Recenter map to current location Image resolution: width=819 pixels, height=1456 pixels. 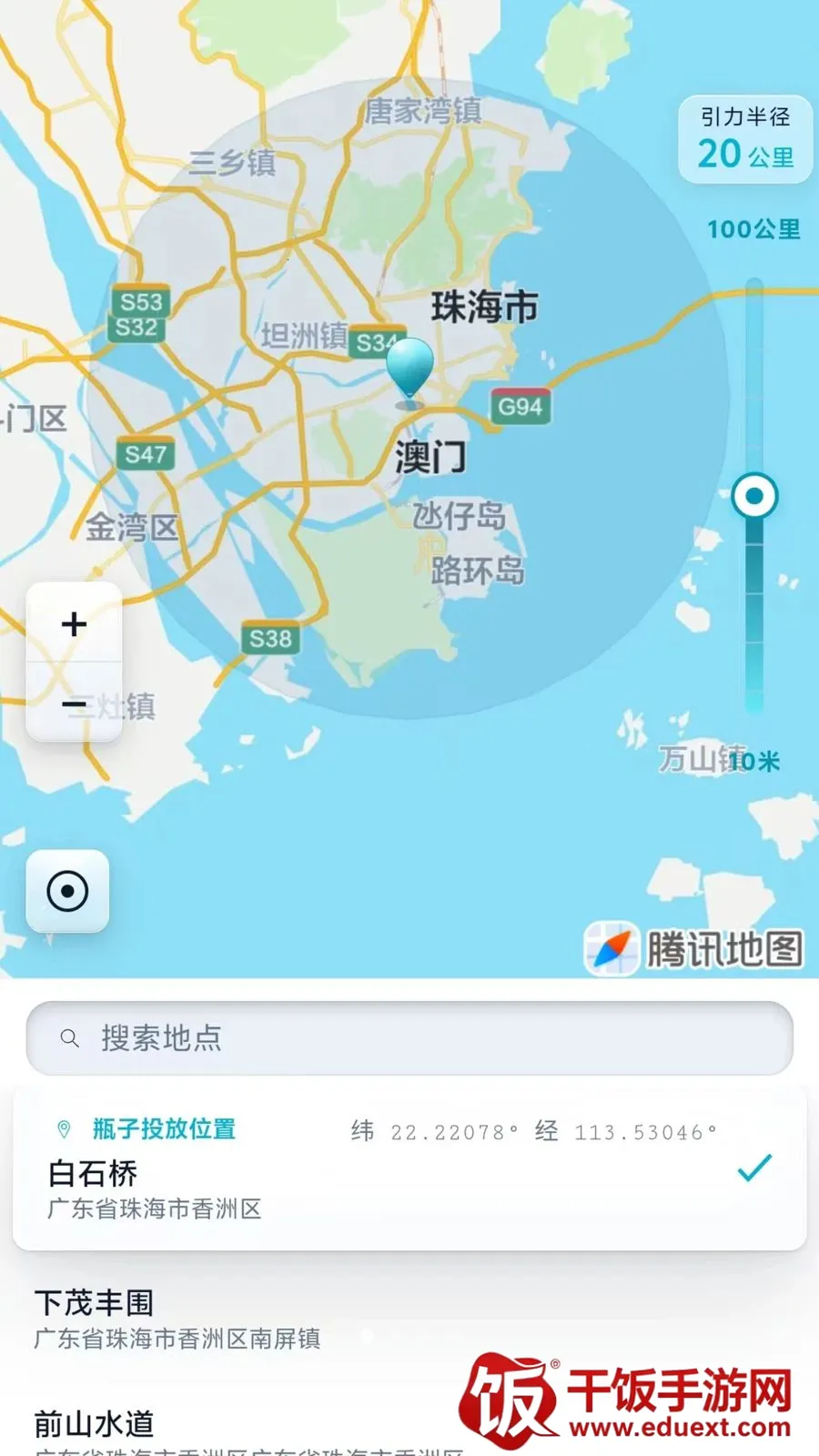[67, 891]
